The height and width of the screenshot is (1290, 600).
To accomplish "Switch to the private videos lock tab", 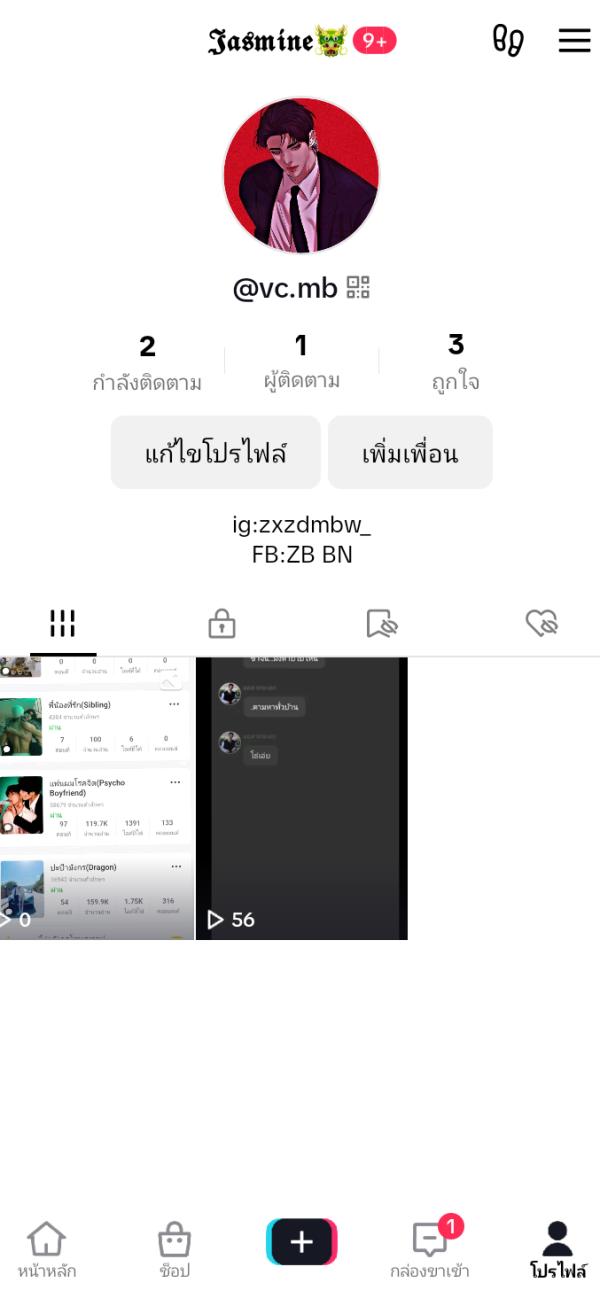I will click(221, 624).
